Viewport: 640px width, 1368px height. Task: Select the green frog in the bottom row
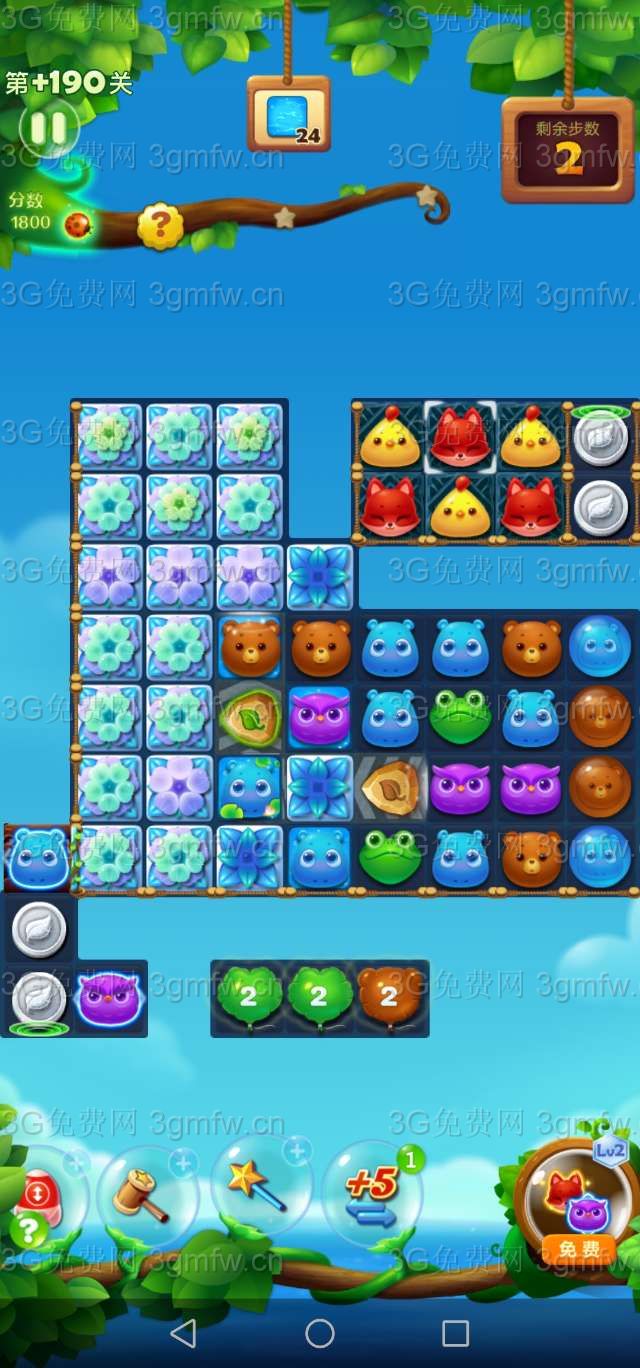tap(390, 857)
